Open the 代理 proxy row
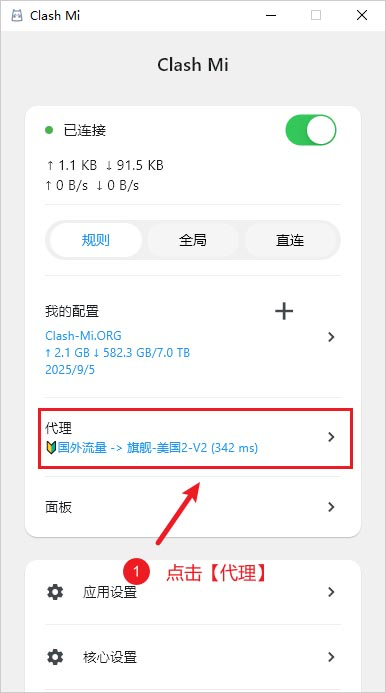This screenshot has width=386, height=693. [193, 438]
